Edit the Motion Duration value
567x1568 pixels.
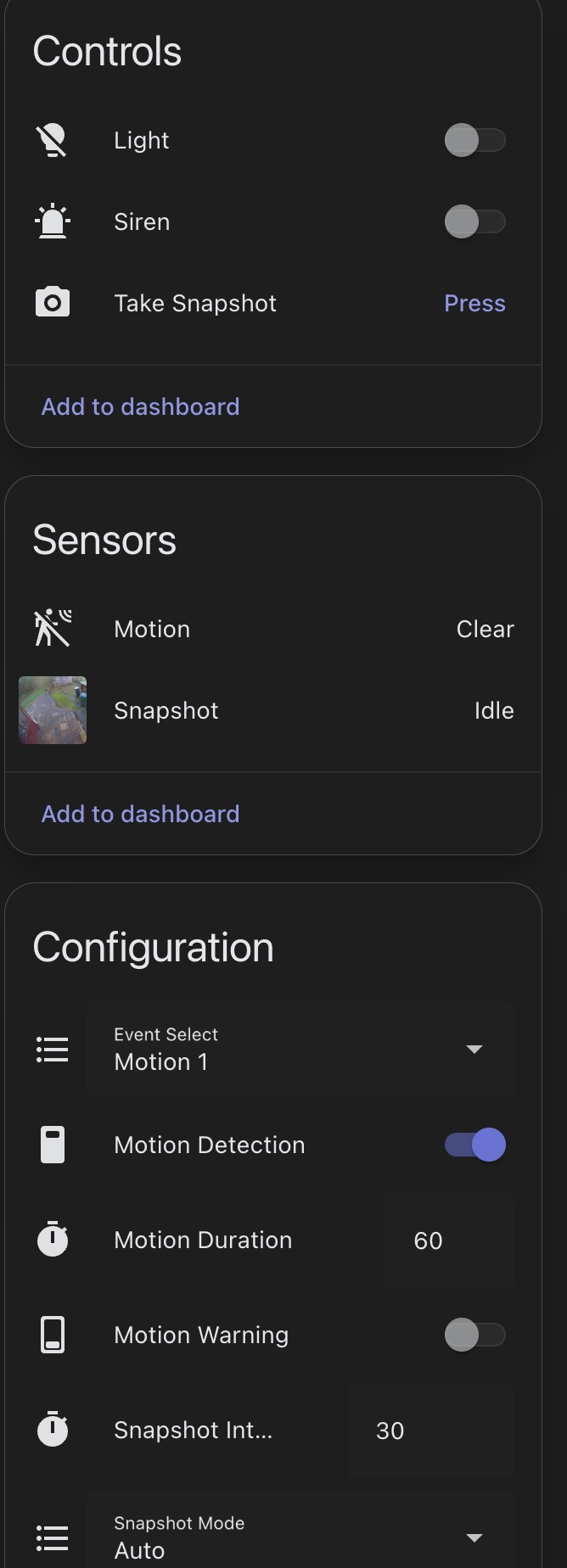(449, 1240)
